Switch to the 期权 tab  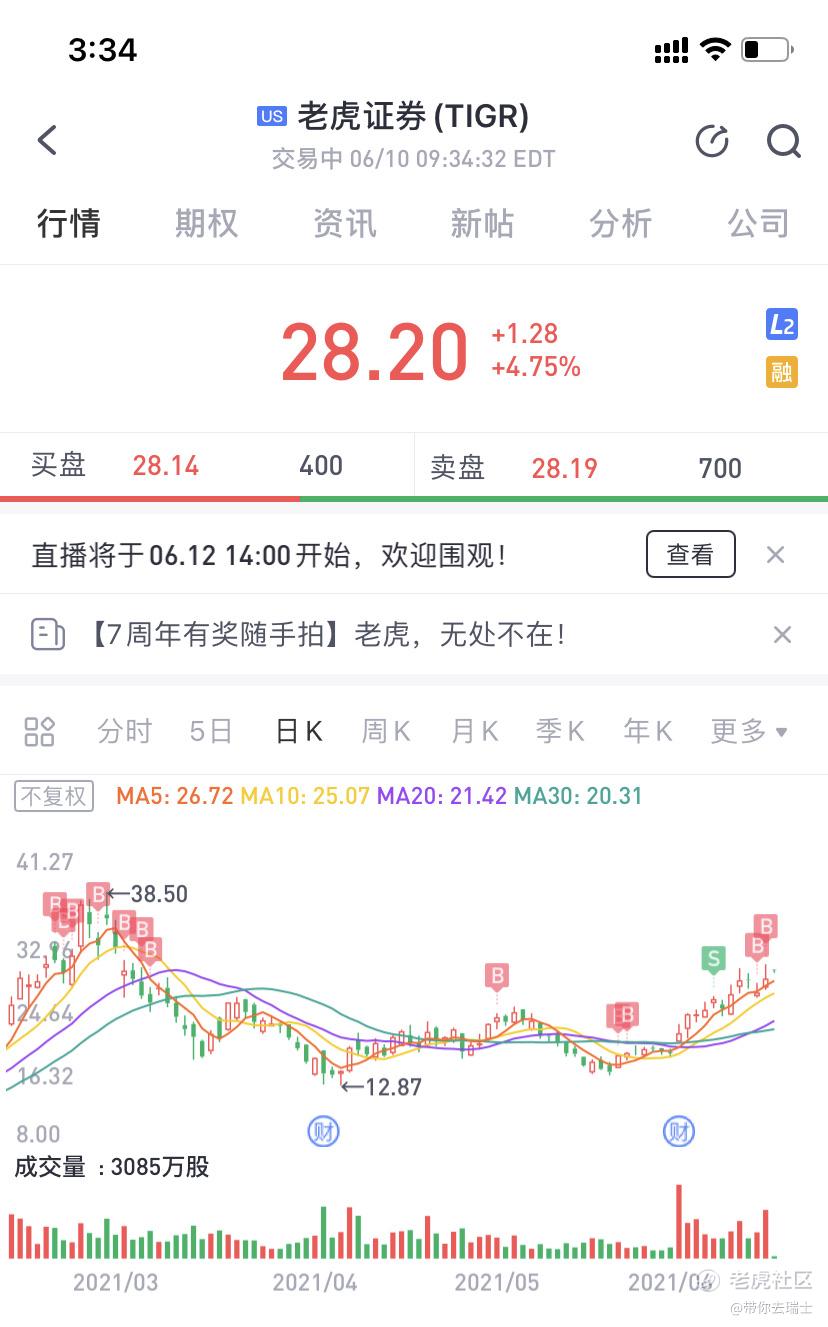pos(206,223)
